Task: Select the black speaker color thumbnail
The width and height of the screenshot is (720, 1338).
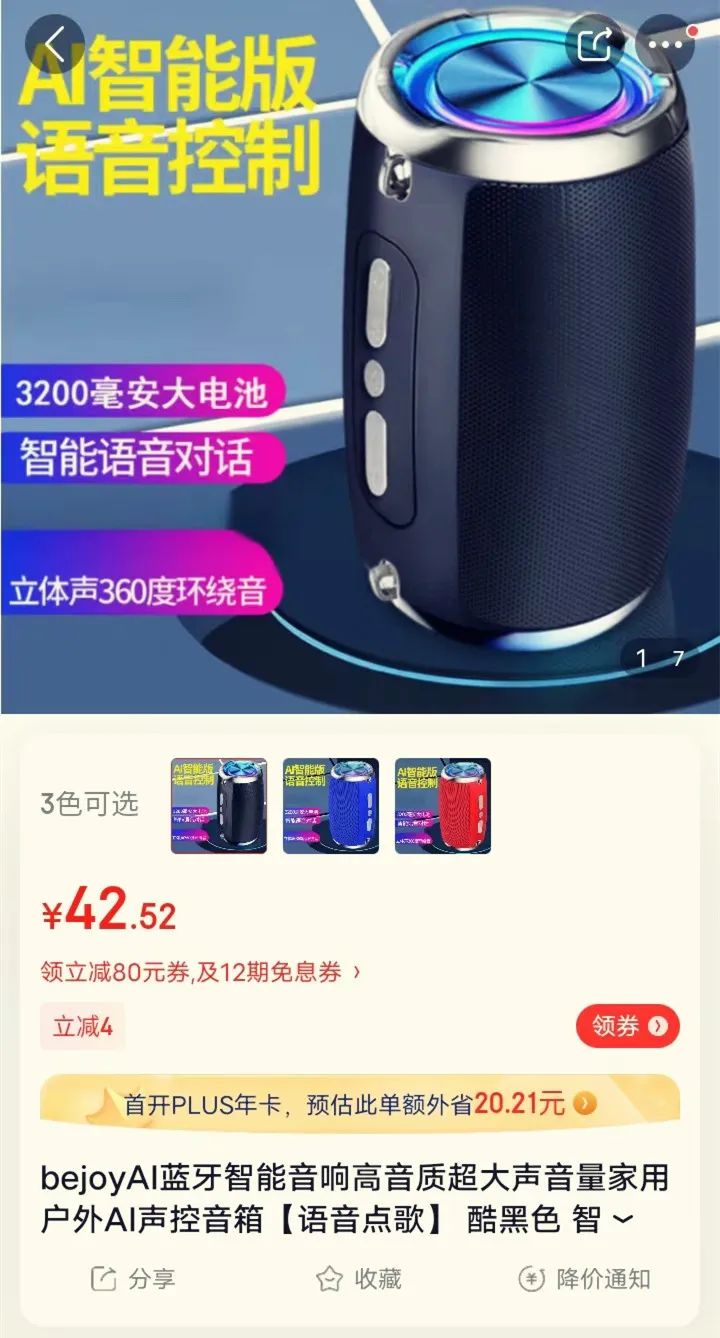Action: point(219,805)
